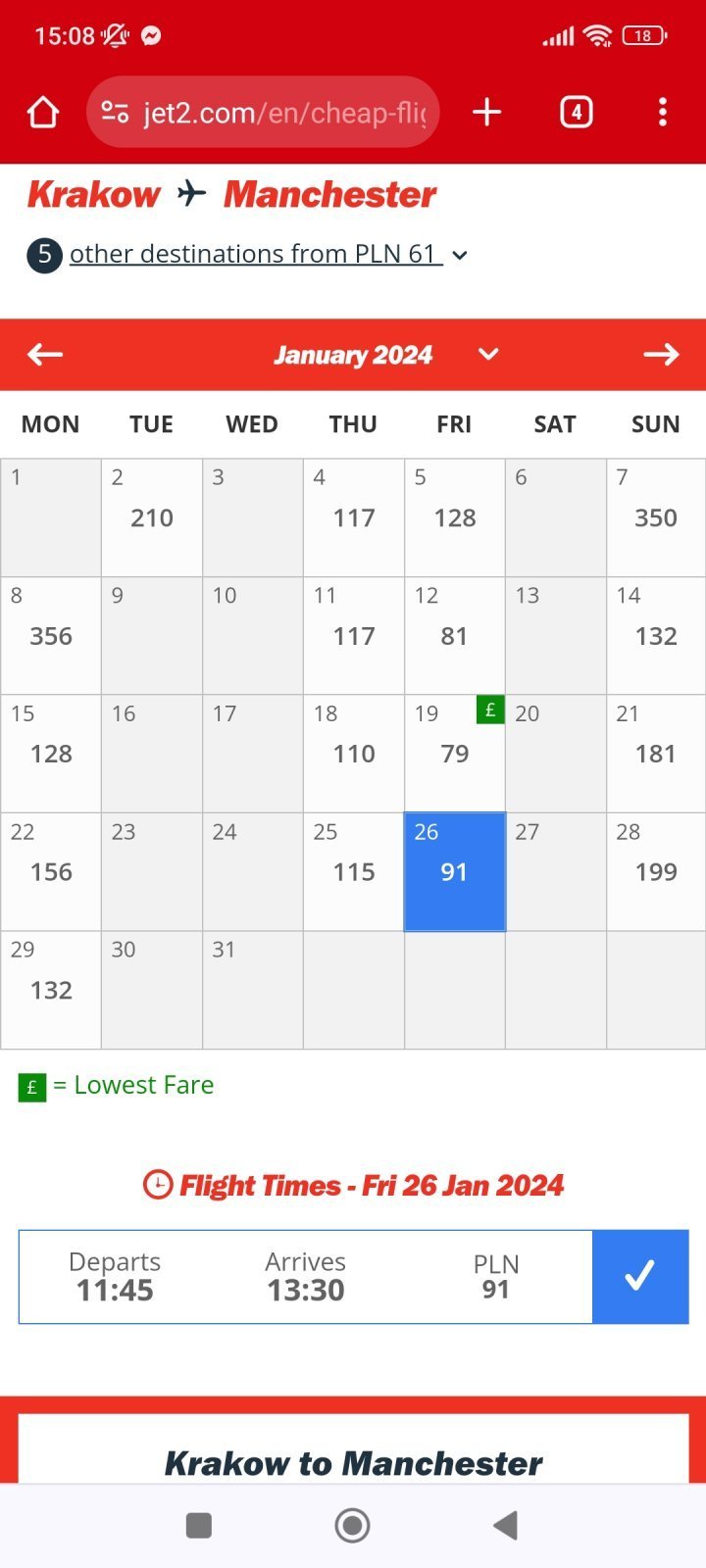Open a new browser tab

[486, 113]
